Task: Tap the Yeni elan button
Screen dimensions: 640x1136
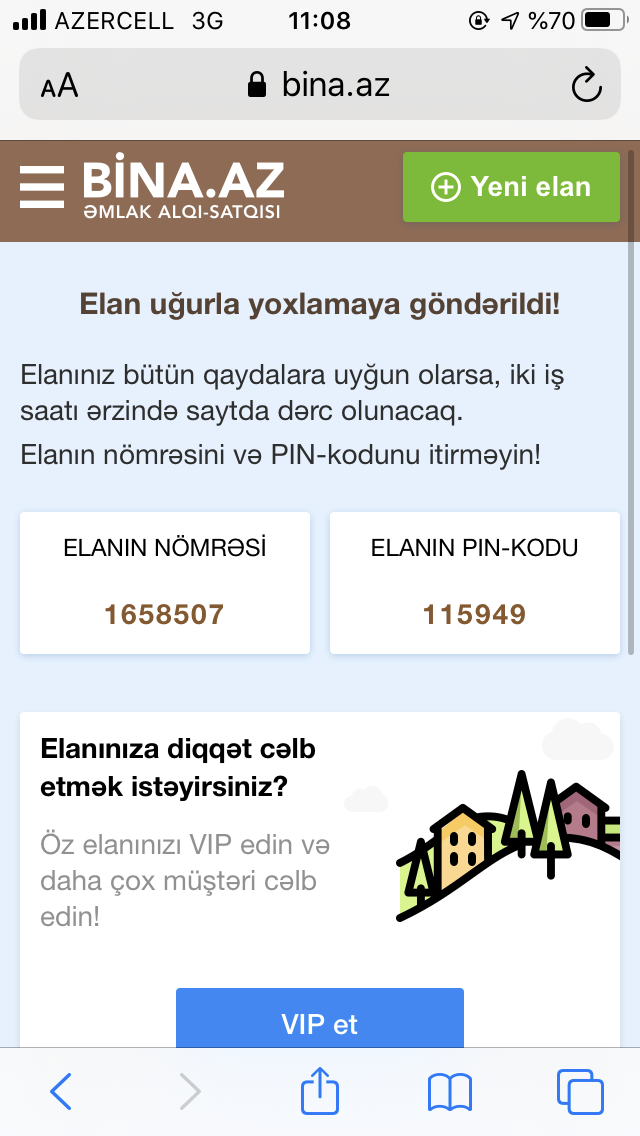Action: [x=511, y=187]
